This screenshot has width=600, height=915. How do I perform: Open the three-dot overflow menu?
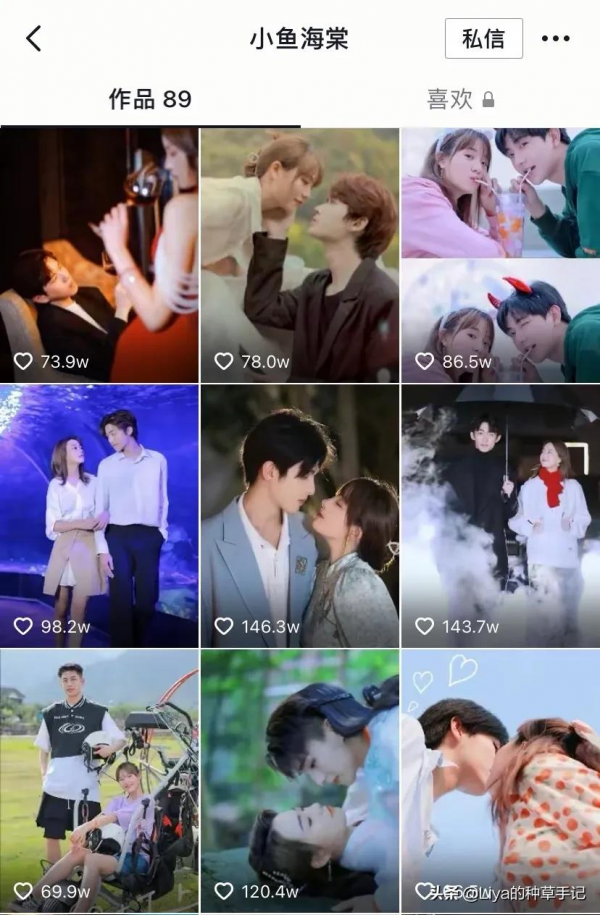[555, 39]
